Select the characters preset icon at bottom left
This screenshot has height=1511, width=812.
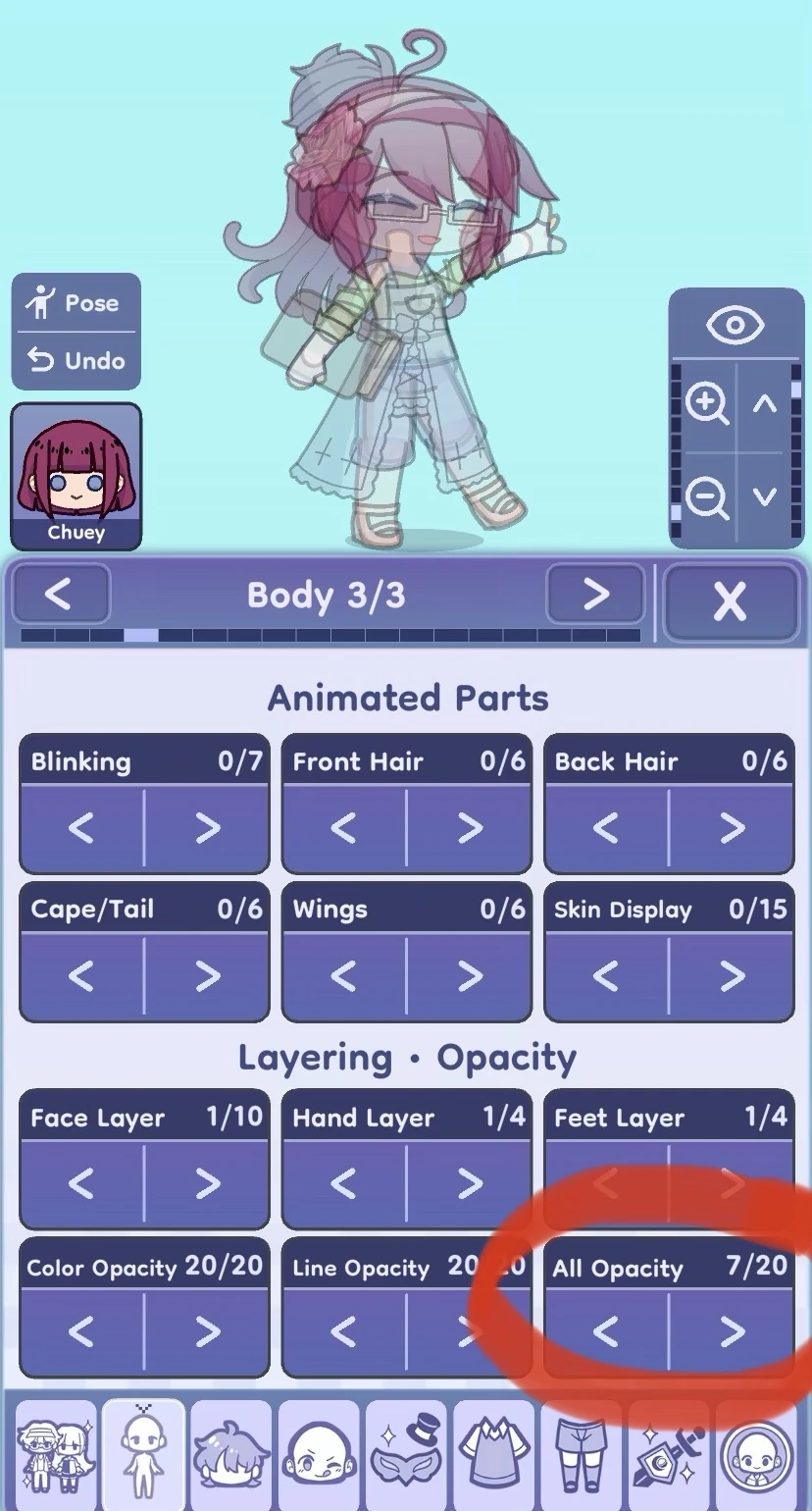[55, 1452]
